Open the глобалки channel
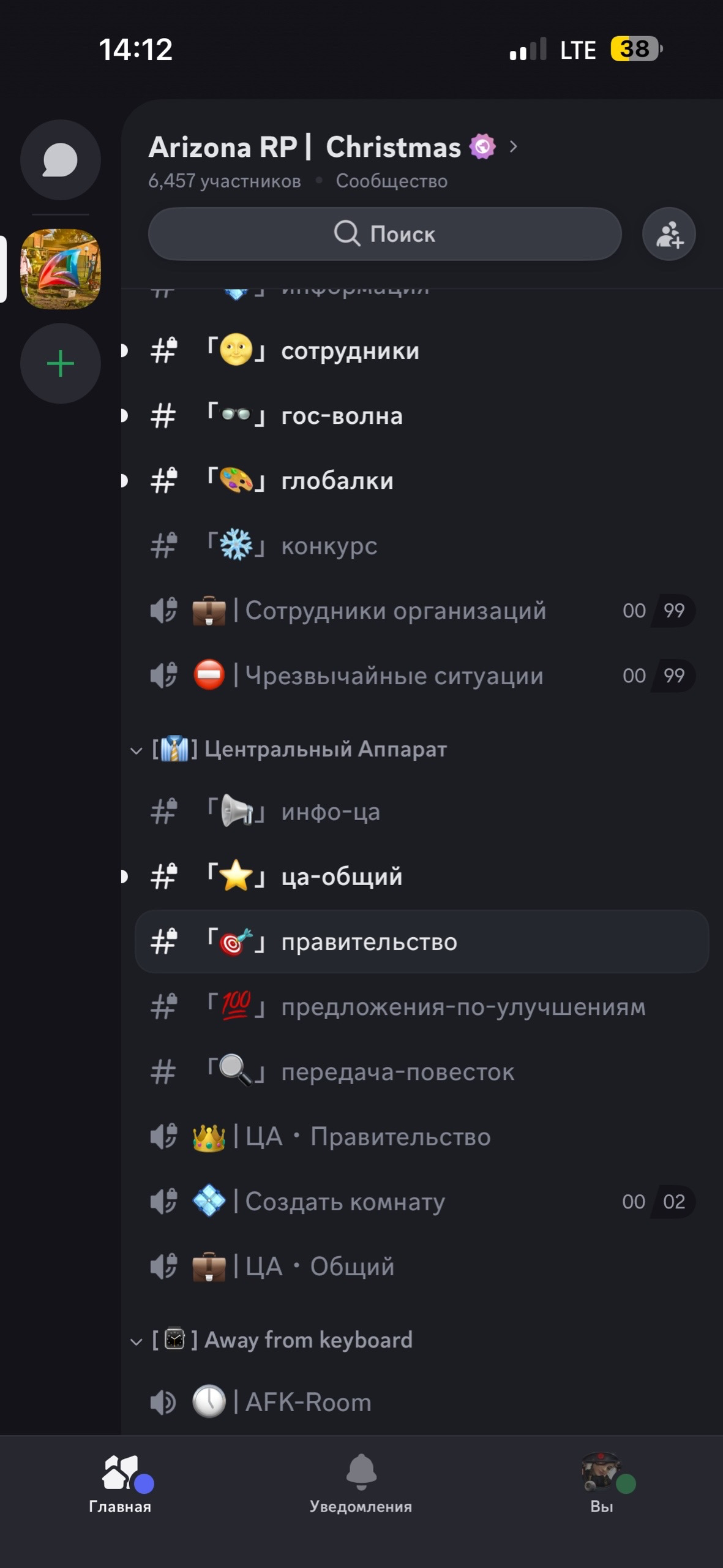This screenshot has width=723, height=1568. 337,481
